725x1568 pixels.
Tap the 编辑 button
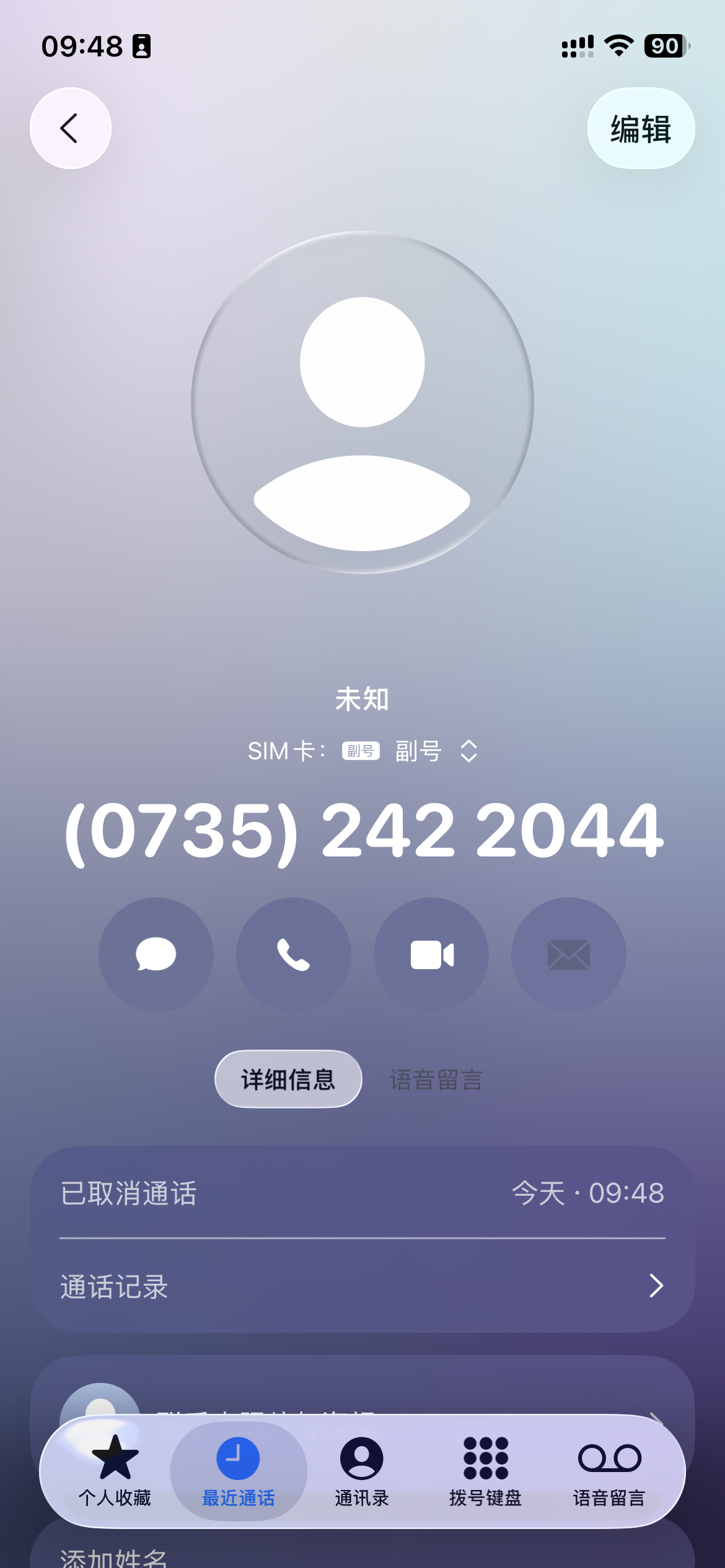tap(641, 129)
